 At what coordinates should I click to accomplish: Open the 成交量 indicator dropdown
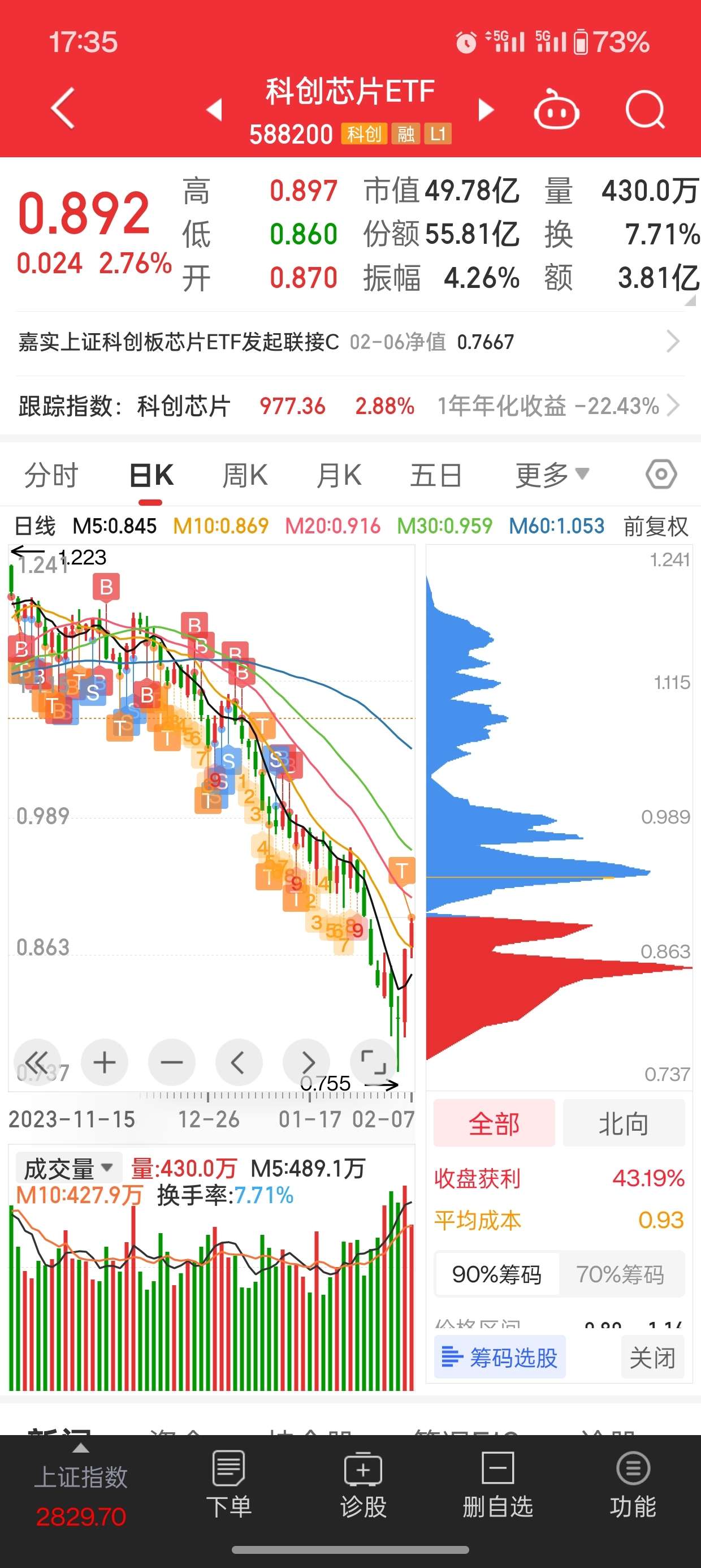tap(66, 1168)
